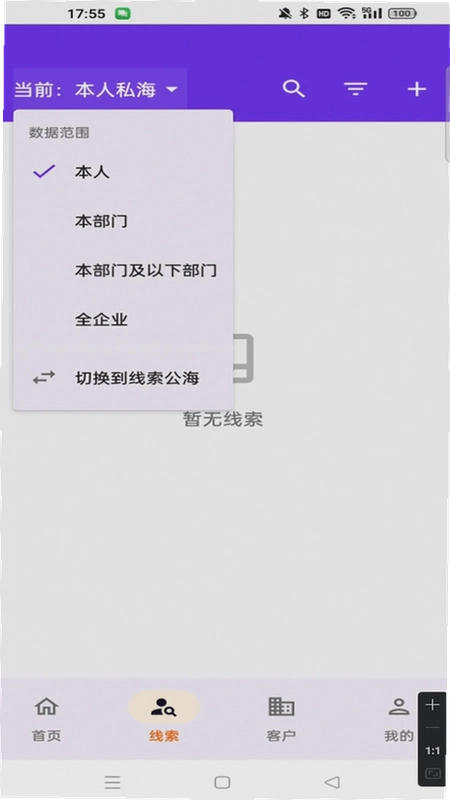
Task: Tap the system home button
Action: click(x=222, y=782)
